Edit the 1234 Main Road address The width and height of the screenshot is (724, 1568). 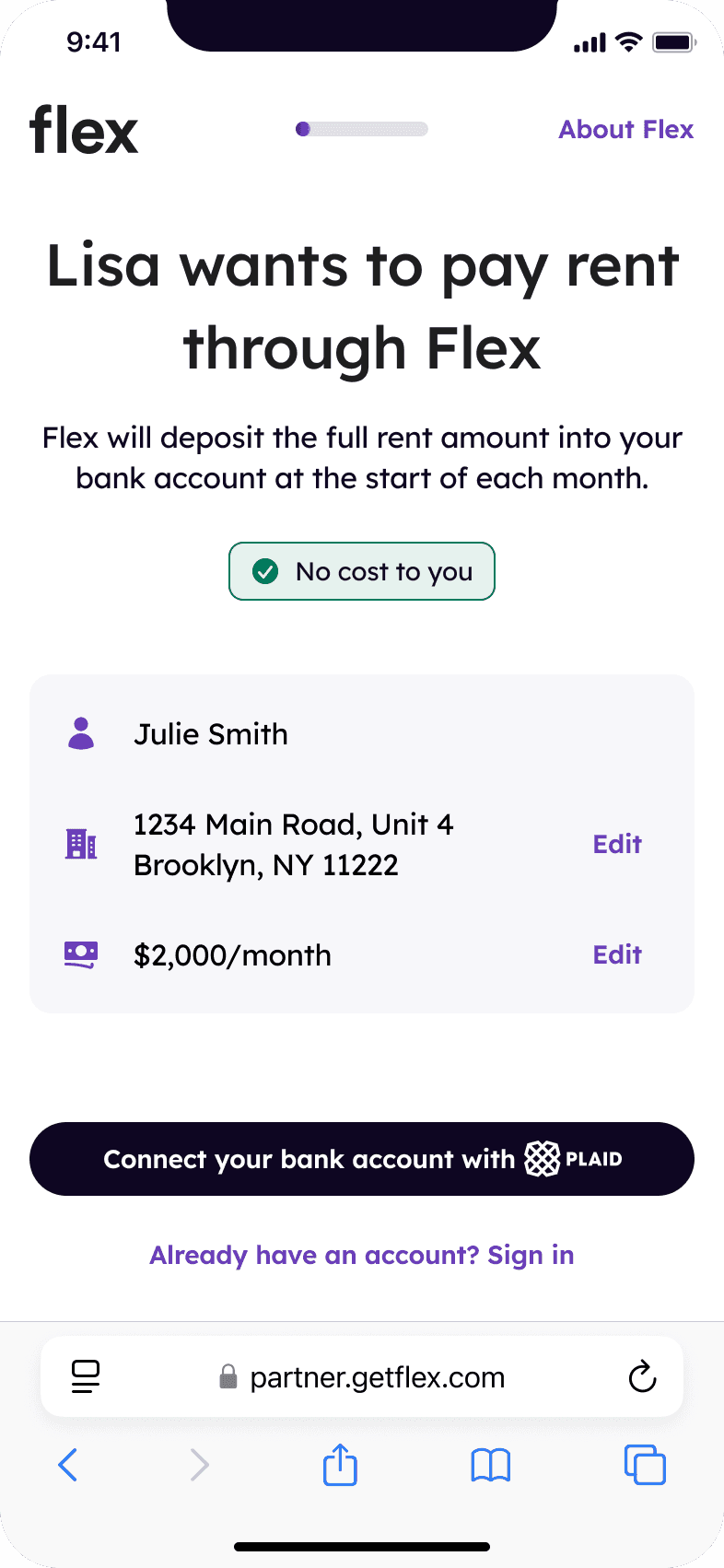(616, 844)
